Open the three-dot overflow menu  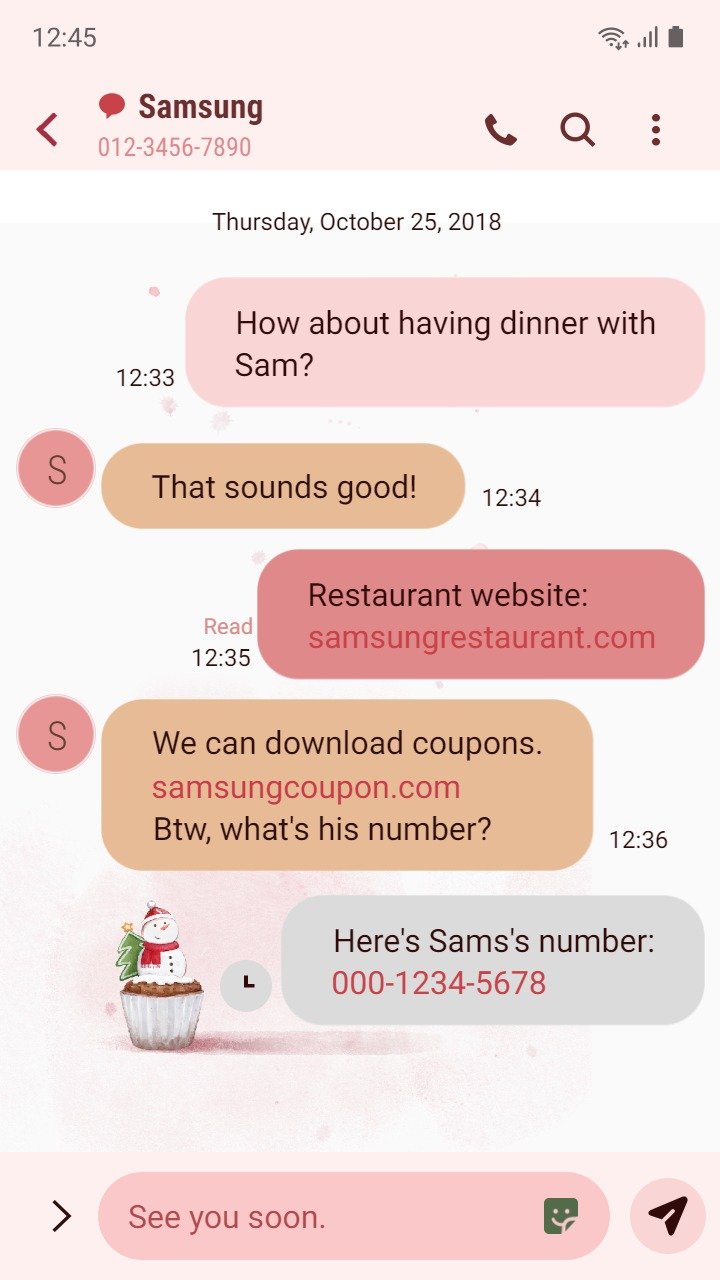[656, 130]
